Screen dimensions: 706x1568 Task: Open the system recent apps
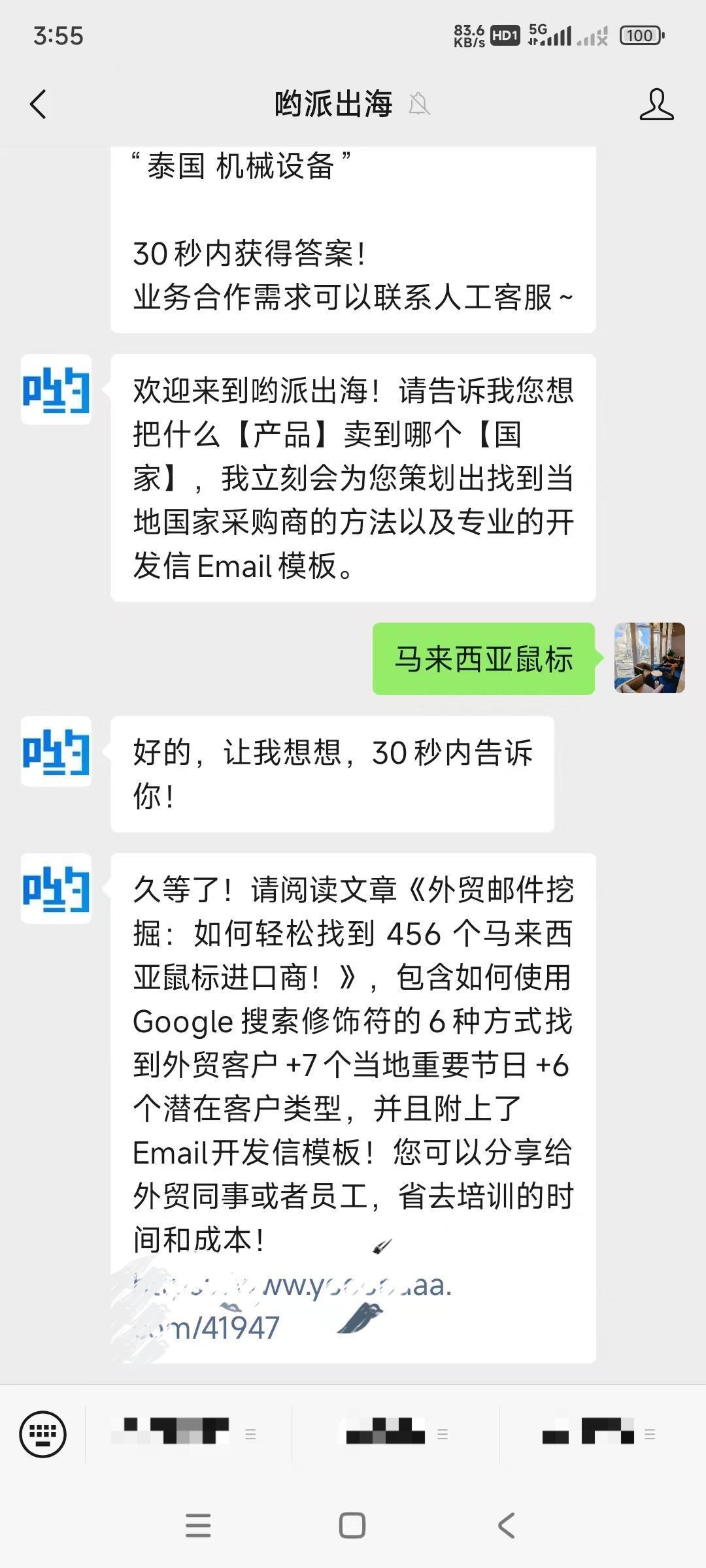(198, 1526)
